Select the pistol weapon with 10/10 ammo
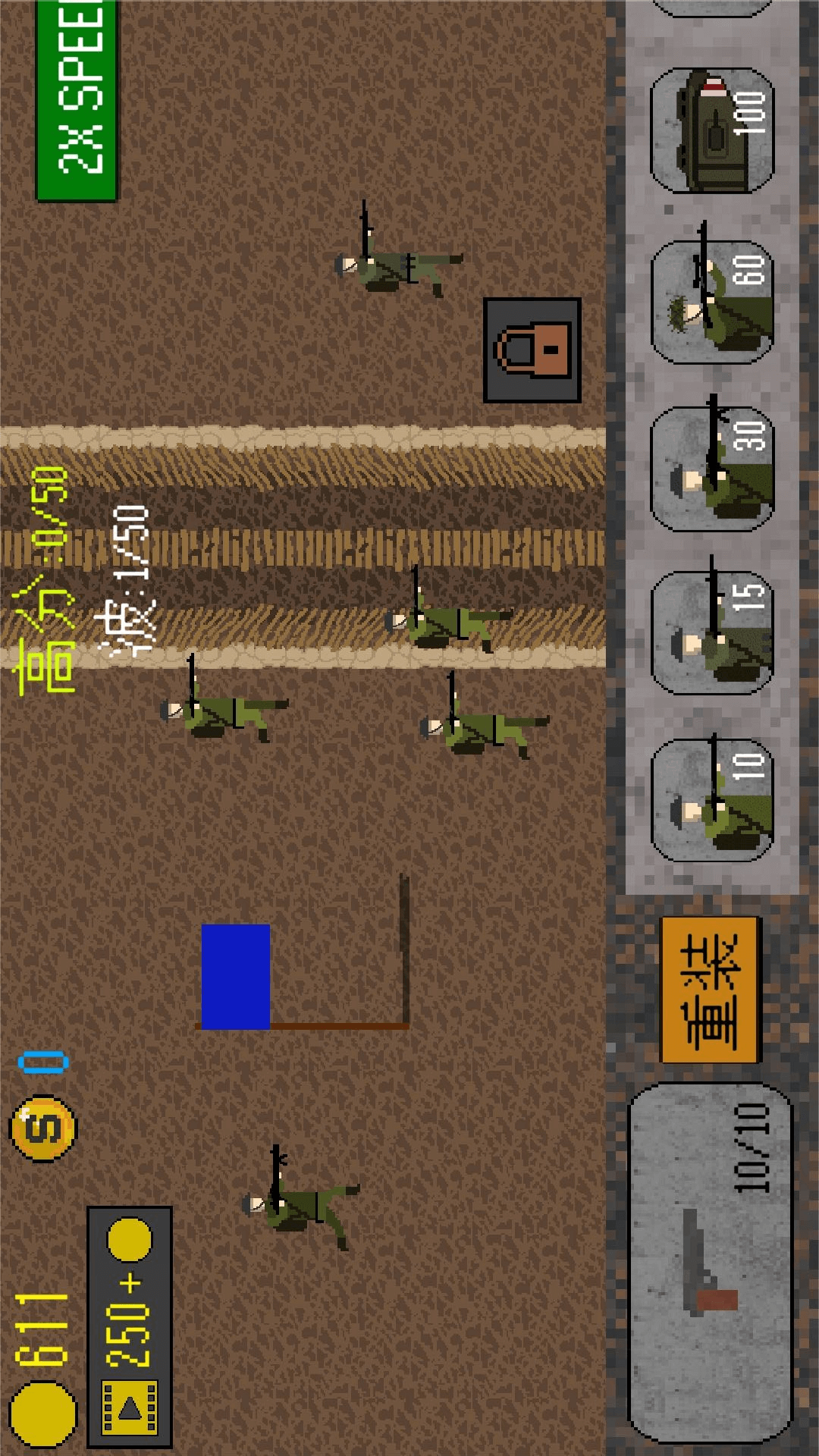 coord(711,1263)
